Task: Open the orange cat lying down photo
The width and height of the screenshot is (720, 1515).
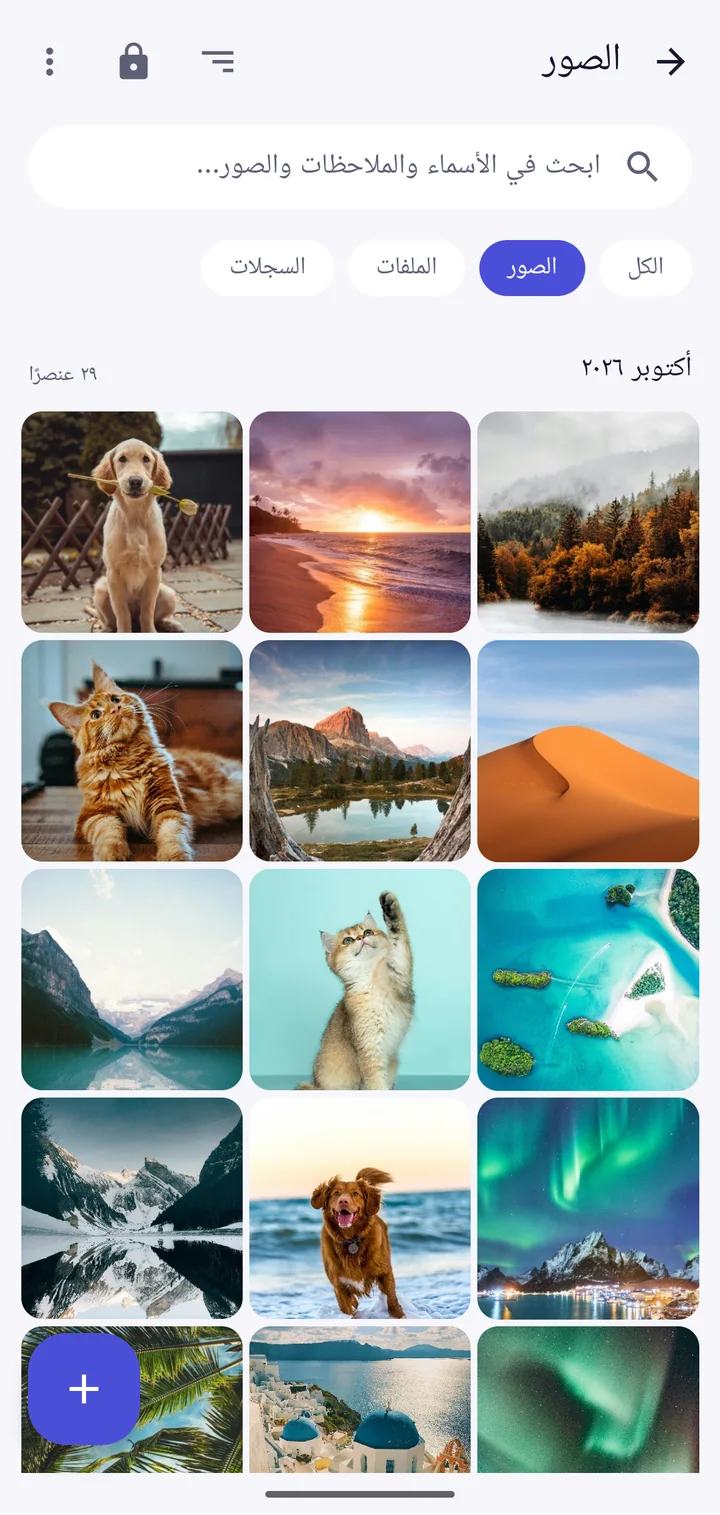Action: 132,751
